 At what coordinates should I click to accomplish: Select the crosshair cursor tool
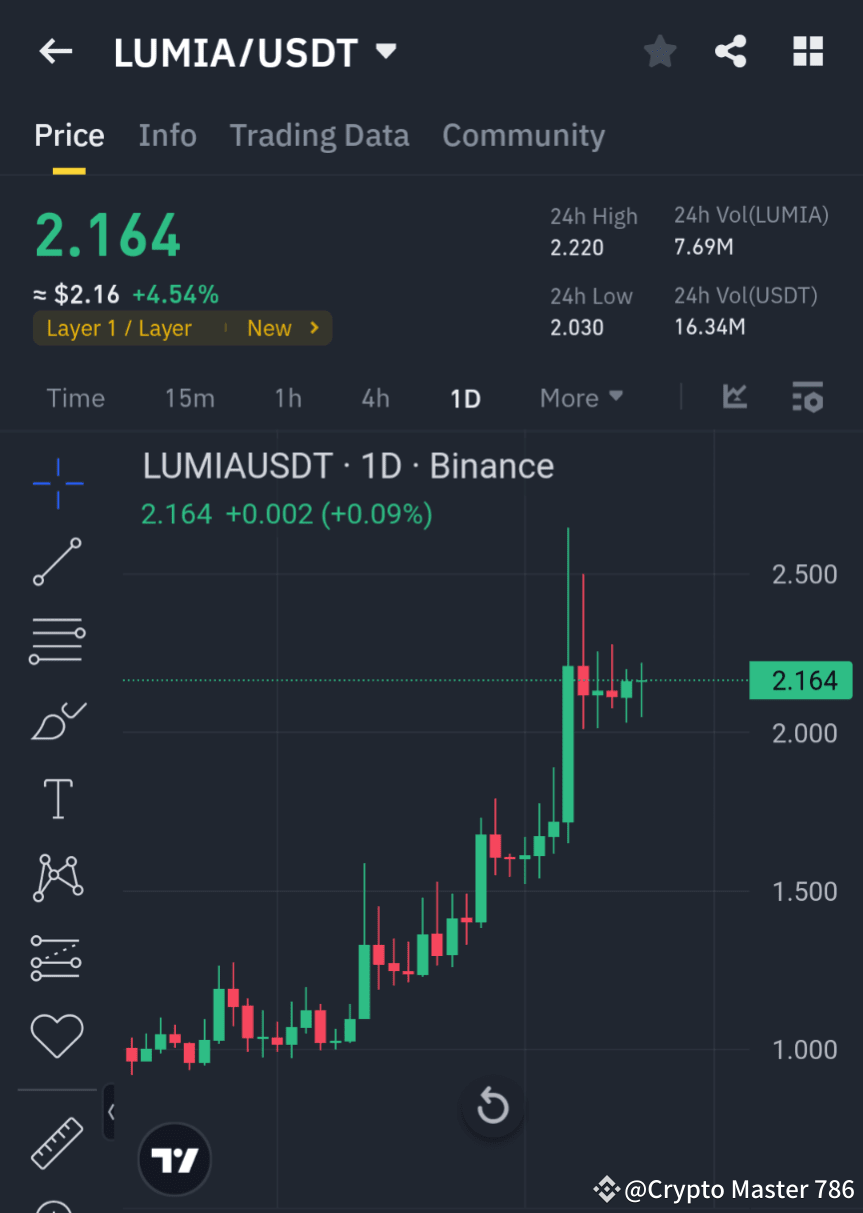tap(57, 483)
